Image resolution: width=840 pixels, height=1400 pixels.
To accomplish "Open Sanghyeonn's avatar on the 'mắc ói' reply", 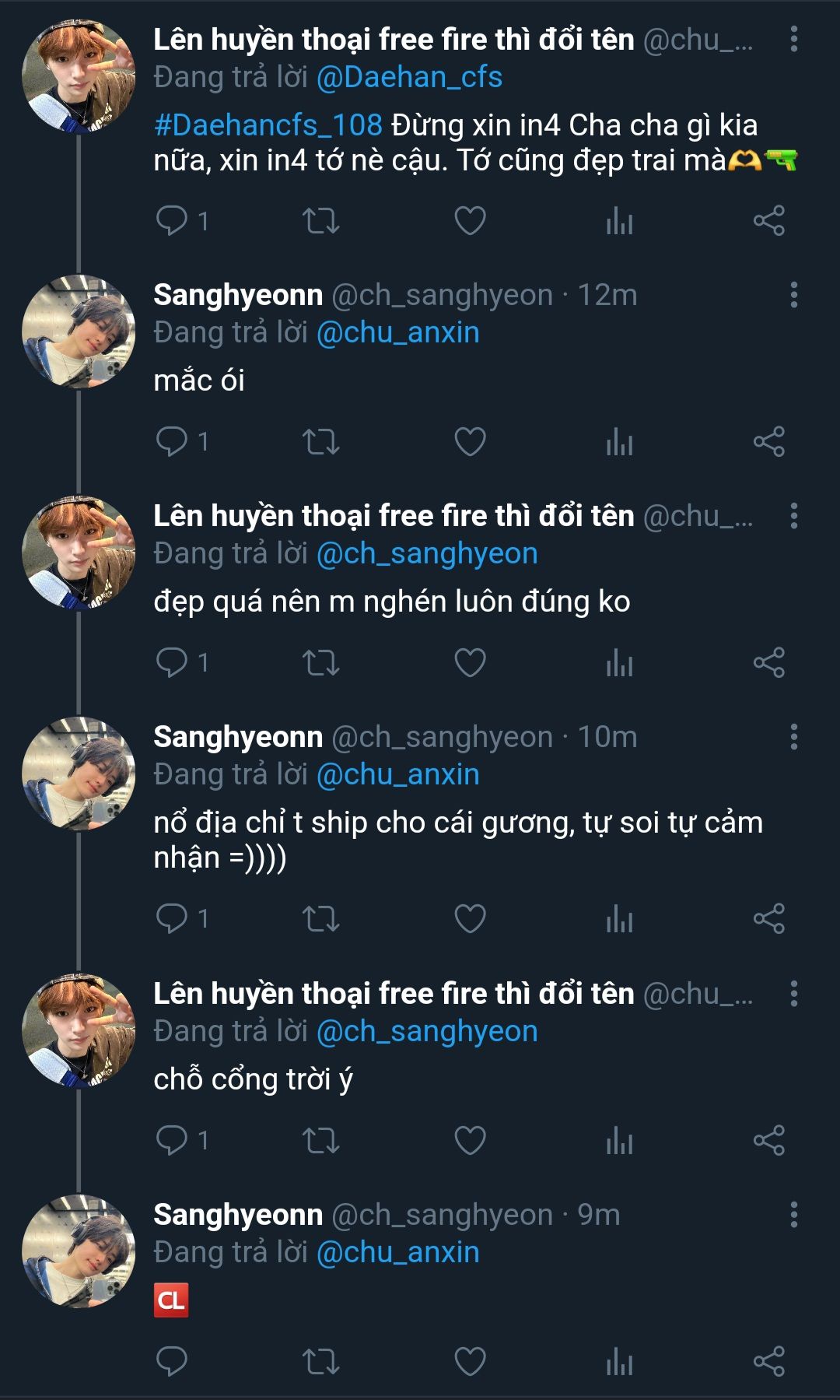I will click(79, 332).
